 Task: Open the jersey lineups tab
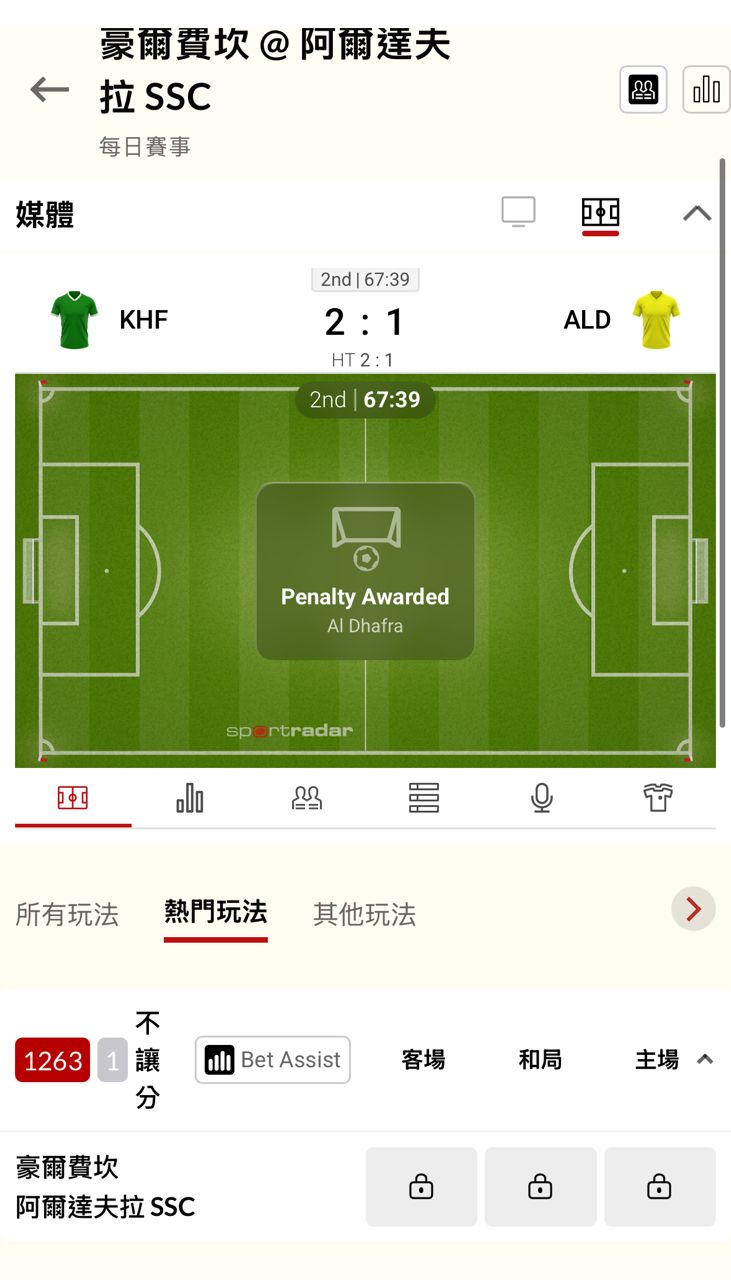pos(657,798)
